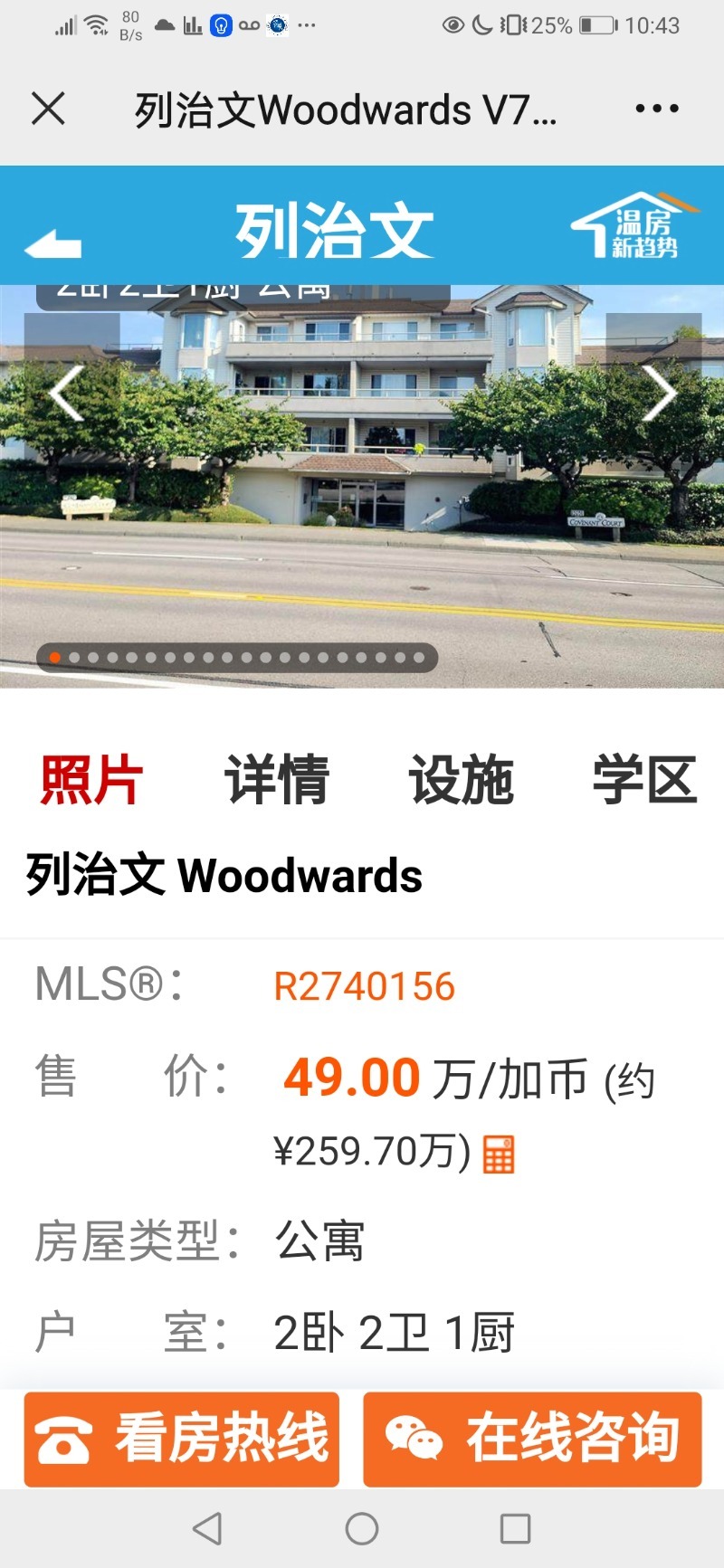Viewport: 724px width, 1568px height.
Task: Select the first dot in the photo indicator
Action: click(x=56, y=658)
